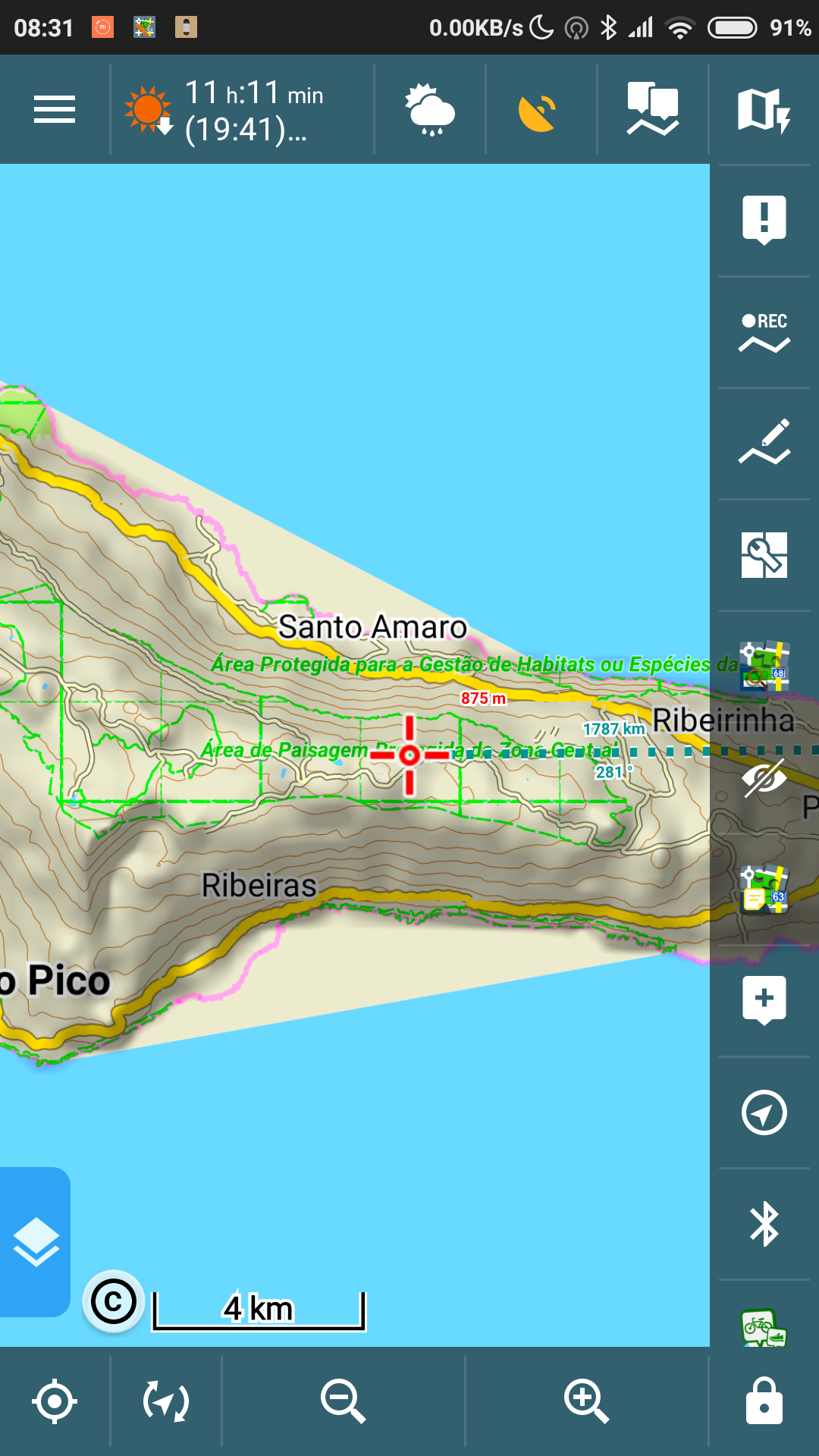Tap the exclamation alert bubble
The height and width of the screenshot is (1456, 819).
(764, 220)
